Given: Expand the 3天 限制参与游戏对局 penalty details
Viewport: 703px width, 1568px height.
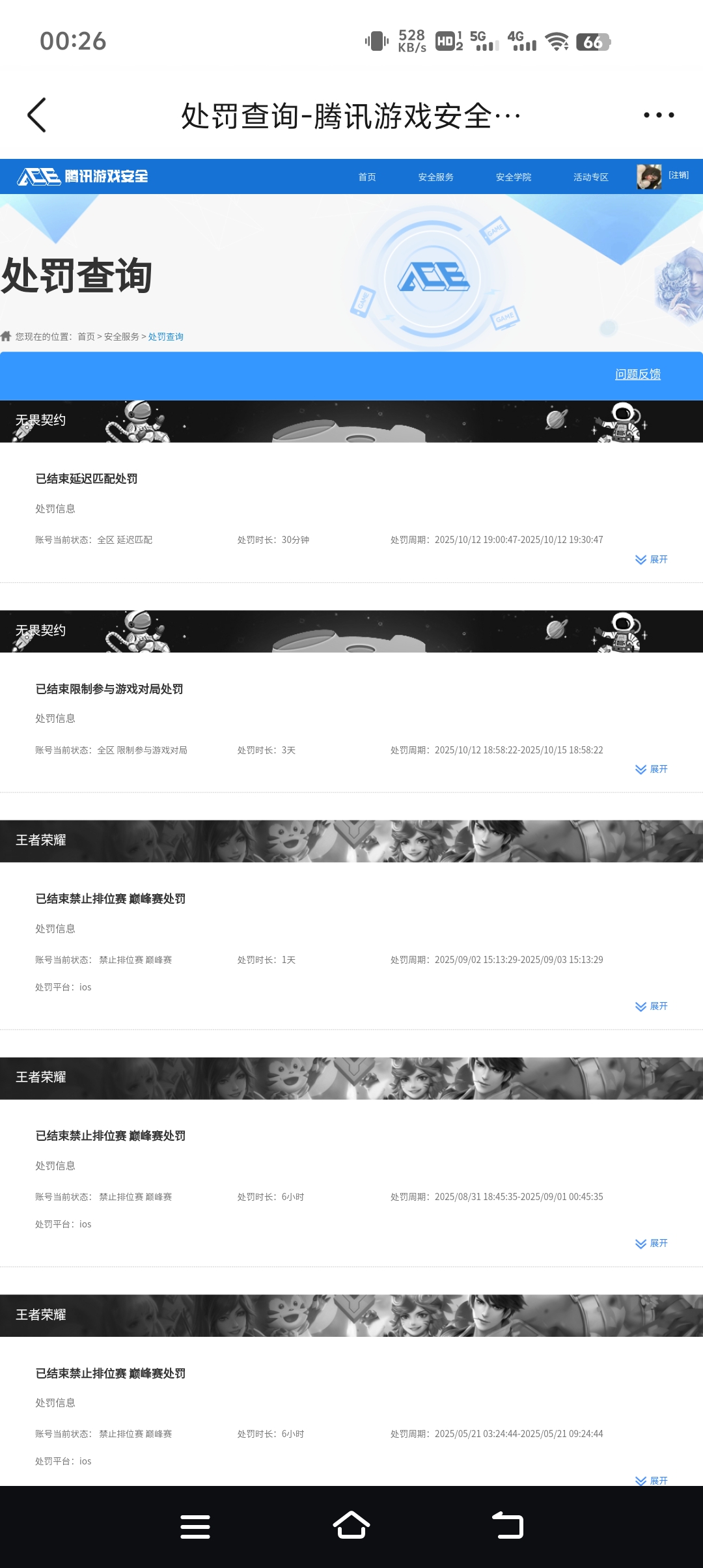Looking at the screenshot, I should [x=652, y=769].
